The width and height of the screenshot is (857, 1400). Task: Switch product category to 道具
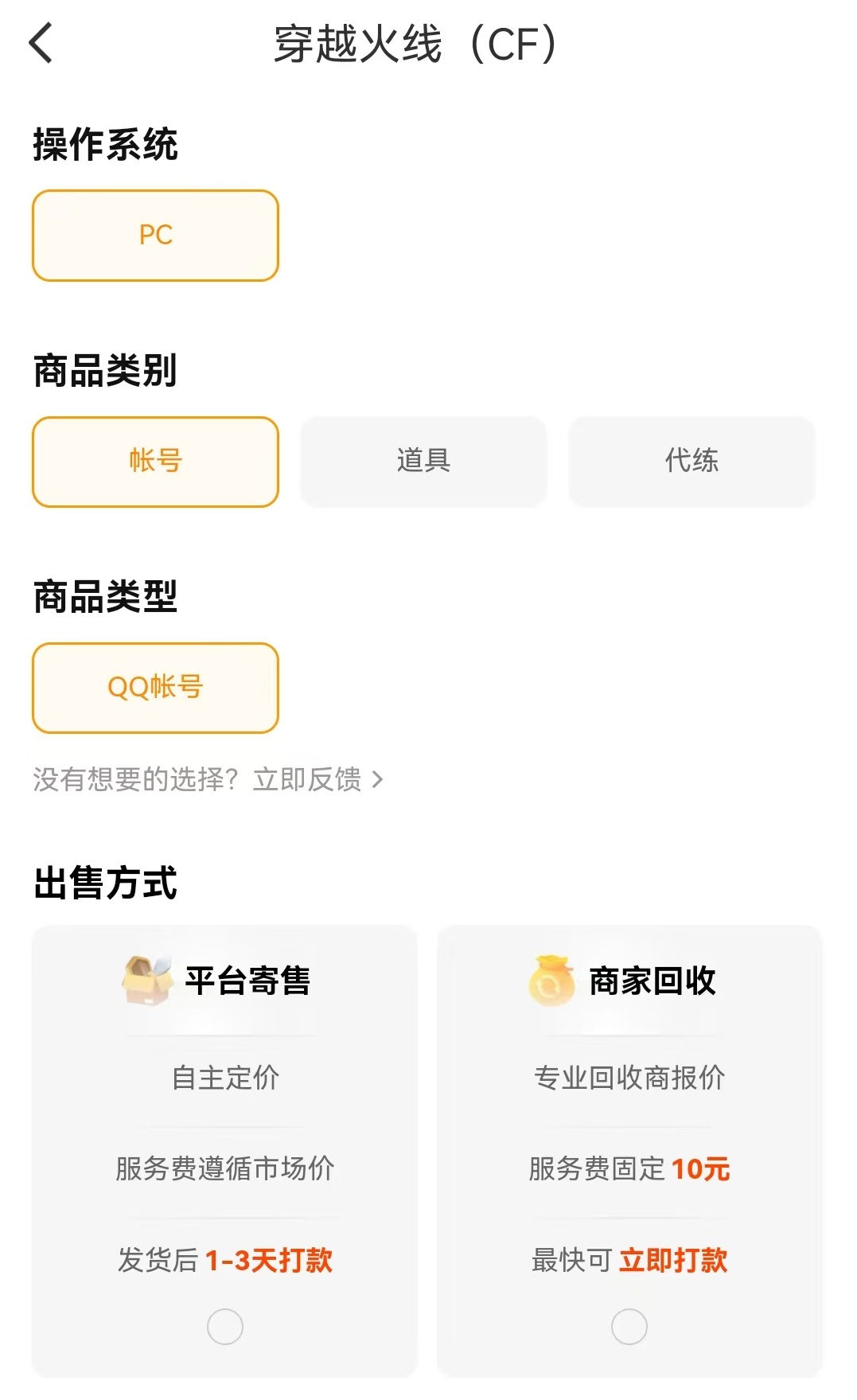tap(423, 462)
